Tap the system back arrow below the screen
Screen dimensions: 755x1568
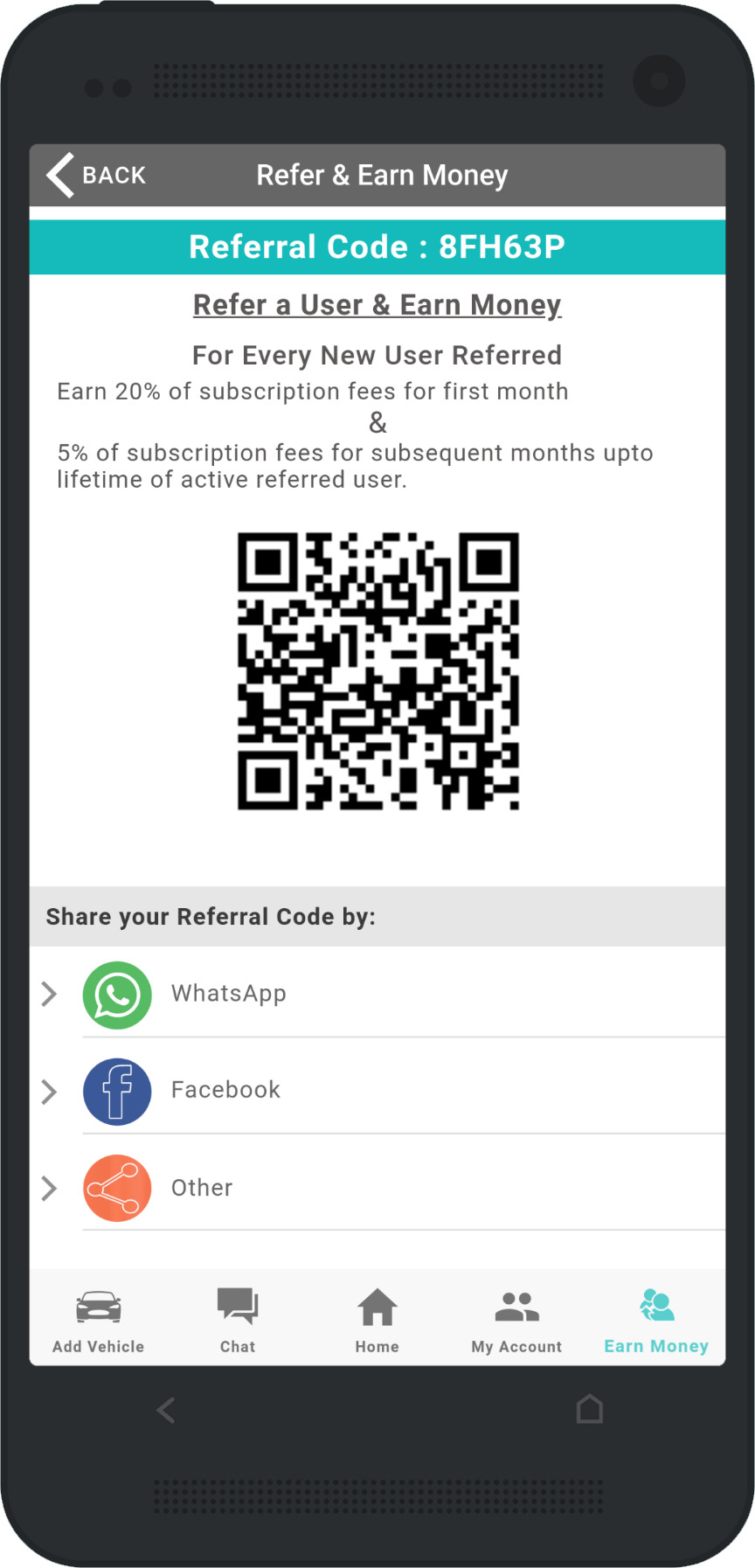pos(166,1410)
